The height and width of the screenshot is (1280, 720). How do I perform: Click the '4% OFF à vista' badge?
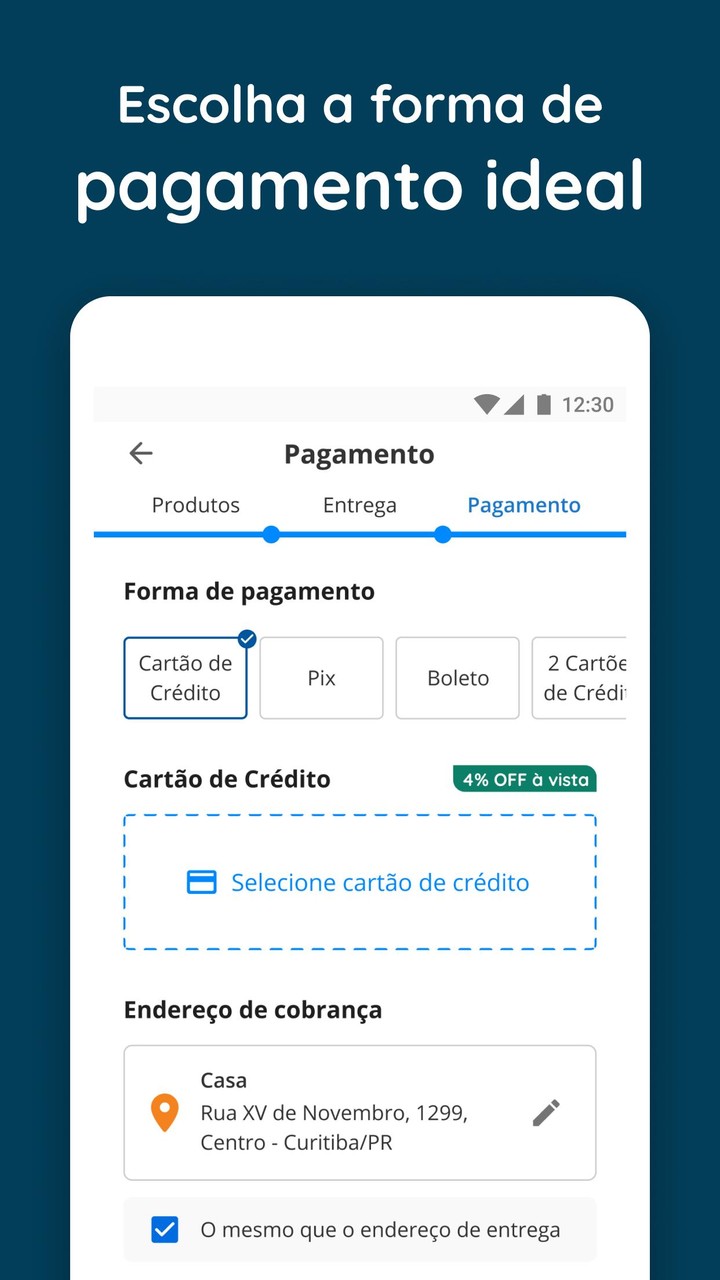[524, 779]
